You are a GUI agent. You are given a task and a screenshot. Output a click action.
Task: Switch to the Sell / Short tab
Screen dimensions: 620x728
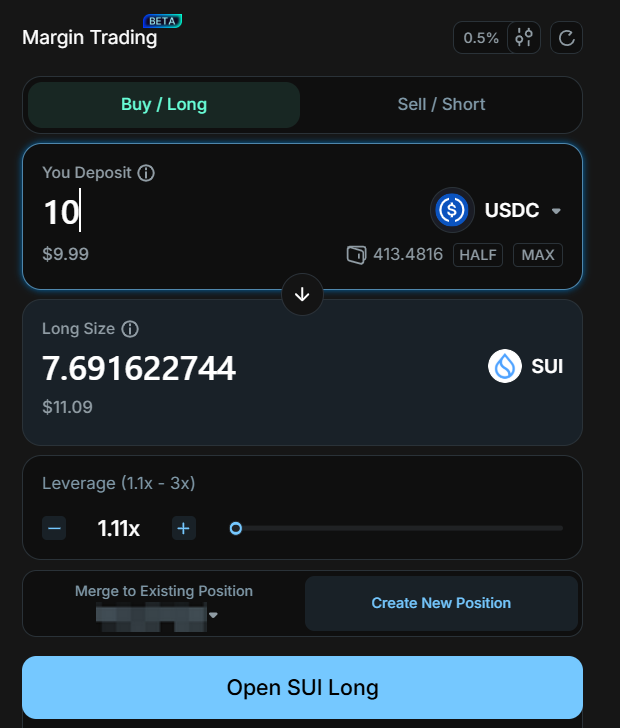[441, 104]
